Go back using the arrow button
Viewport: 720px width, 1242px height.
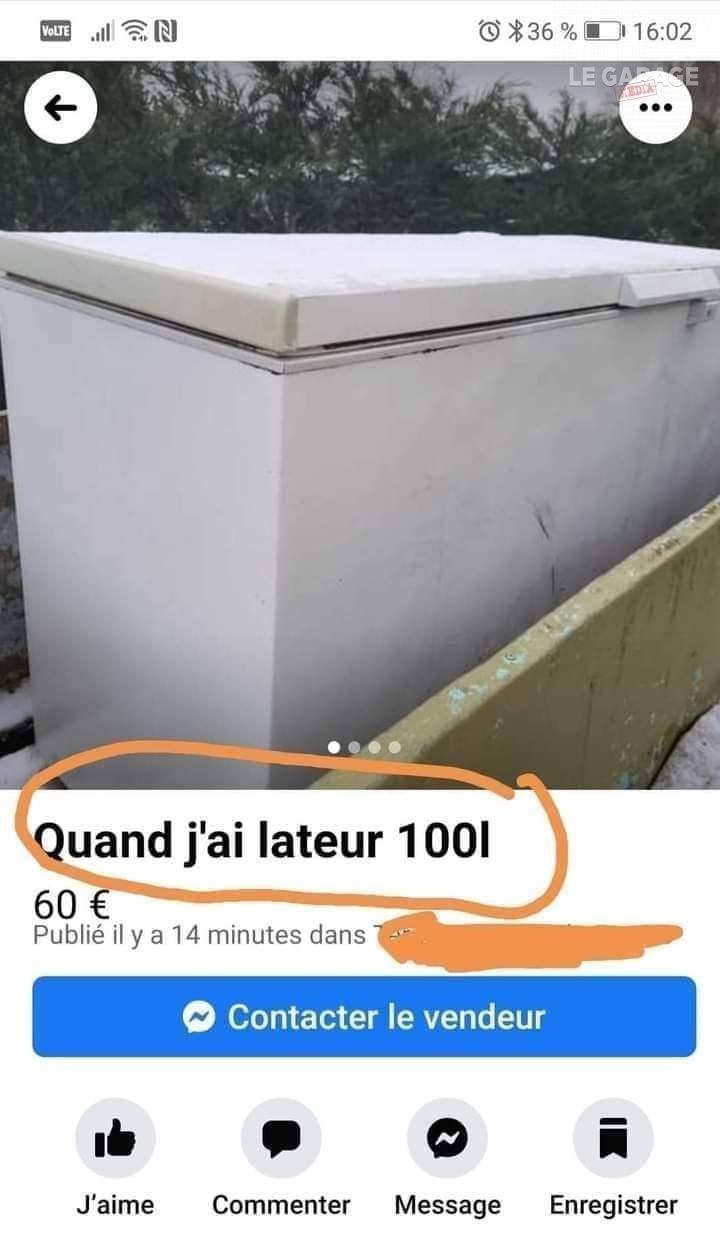[61, 108]
